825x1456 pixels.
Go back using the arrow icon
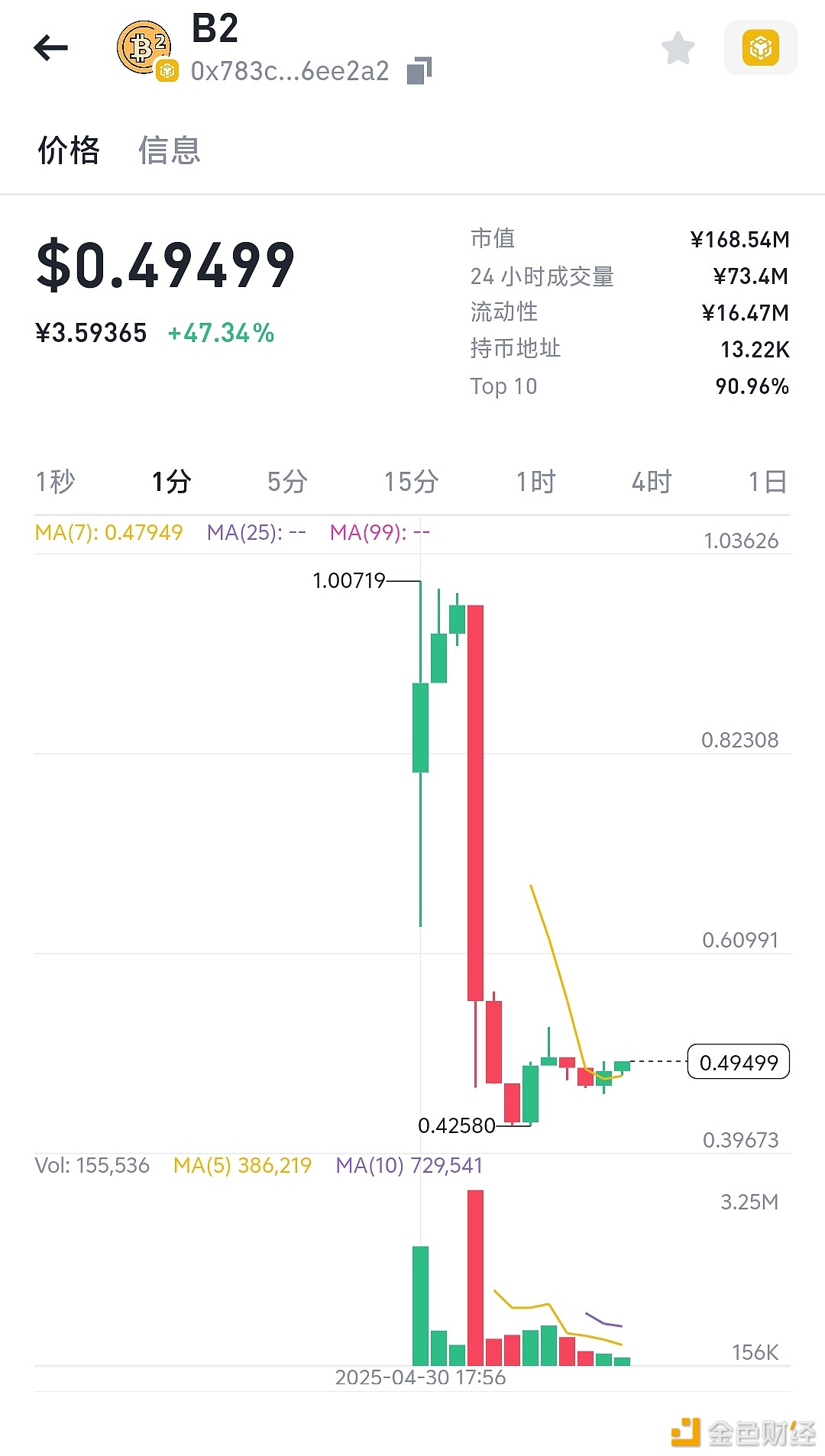pos(51,48)
